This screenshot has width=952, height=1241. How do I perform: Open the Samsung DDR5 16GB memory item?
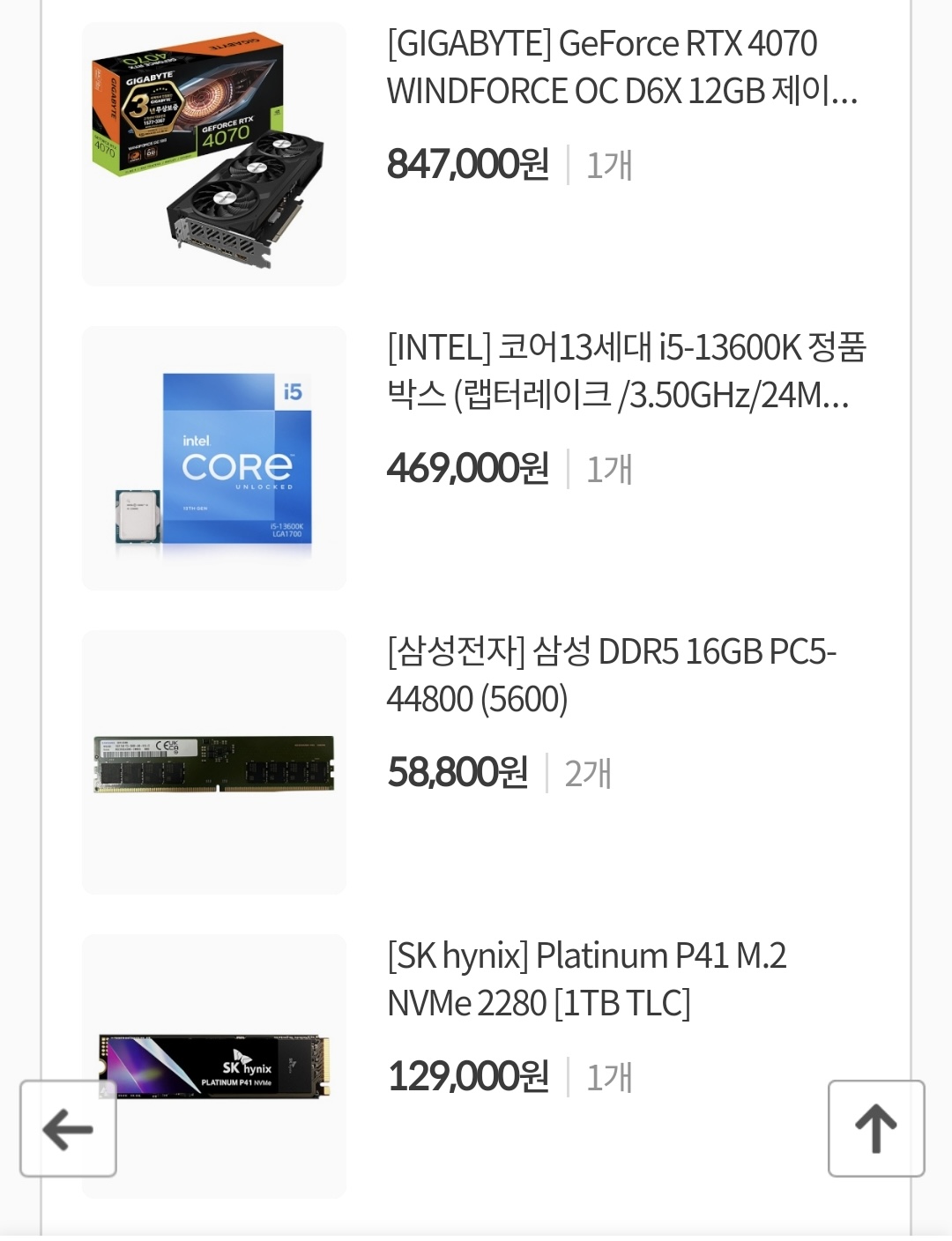(610, 675)
